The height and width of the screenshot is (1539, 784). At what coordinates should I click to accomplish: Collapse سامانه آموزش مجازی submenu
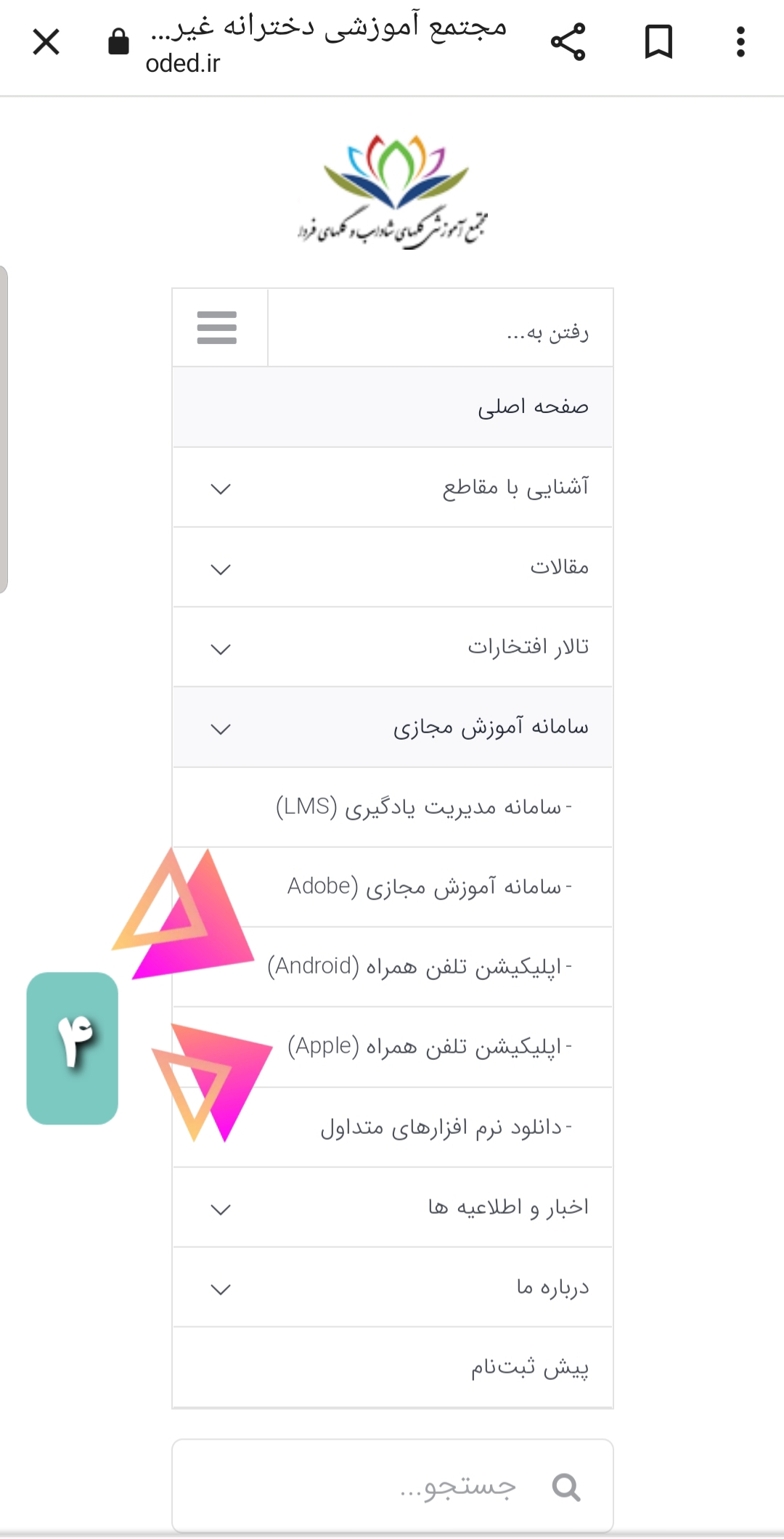click(221, 728)
